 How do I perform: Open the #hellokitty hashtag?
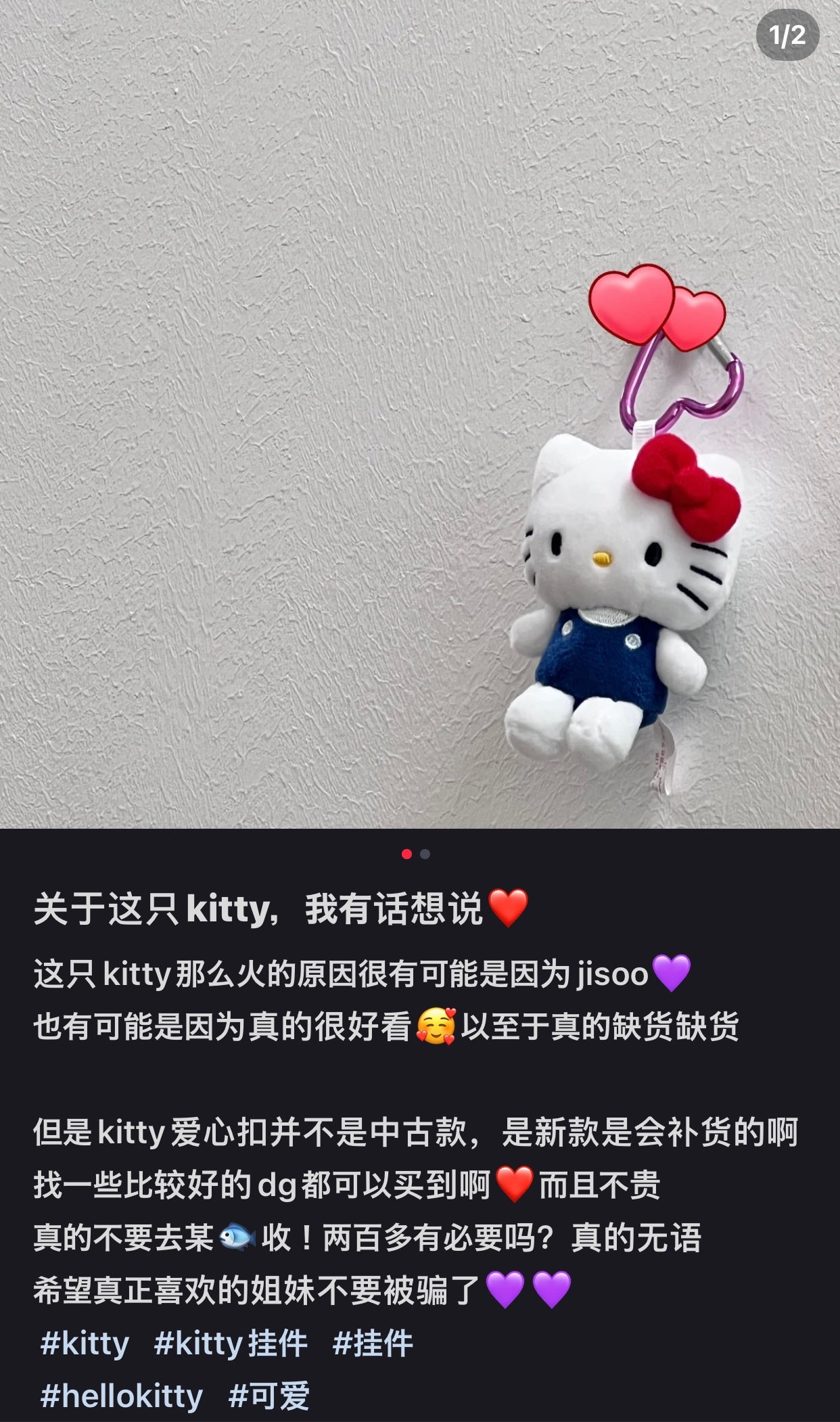(122, 1396)
